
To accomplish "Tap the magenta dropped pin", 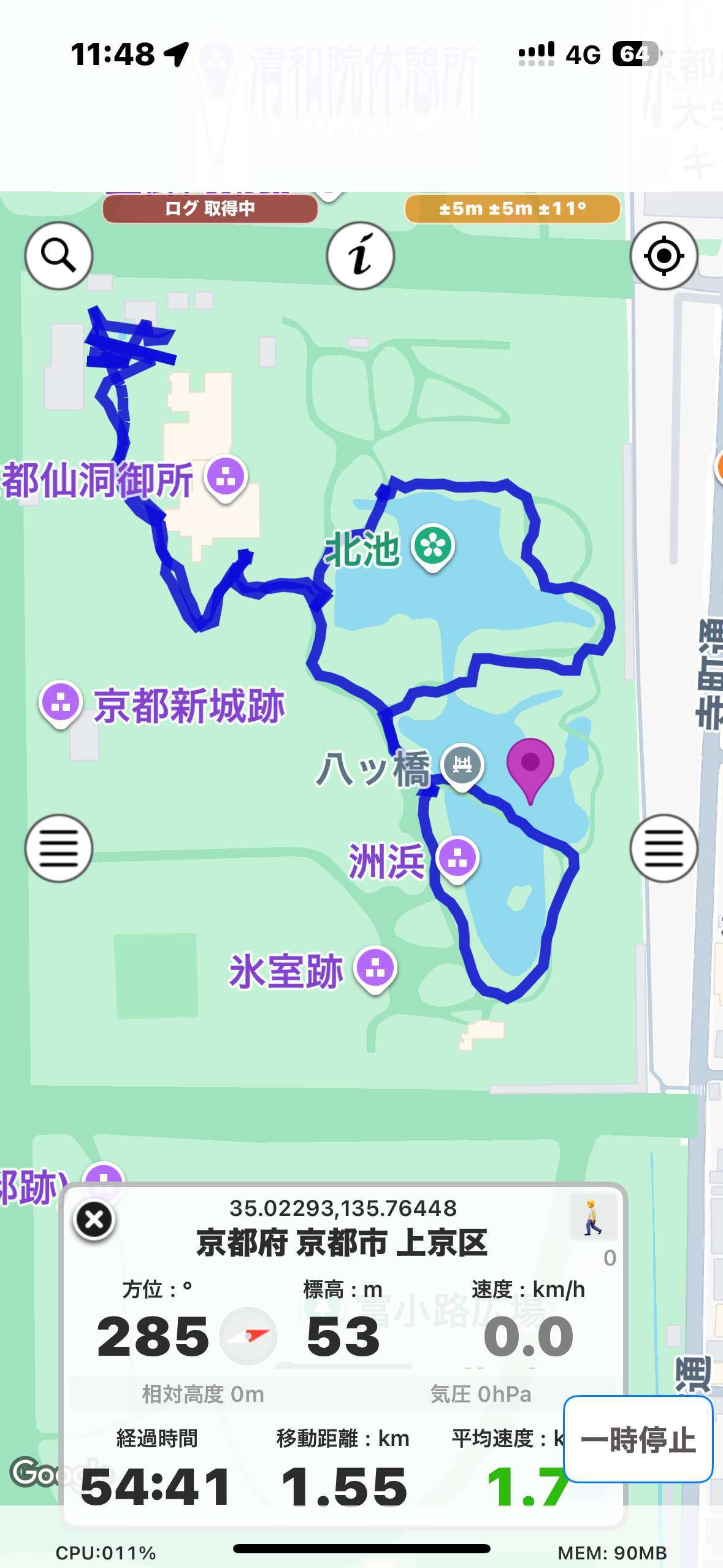I will click(530, 766).
